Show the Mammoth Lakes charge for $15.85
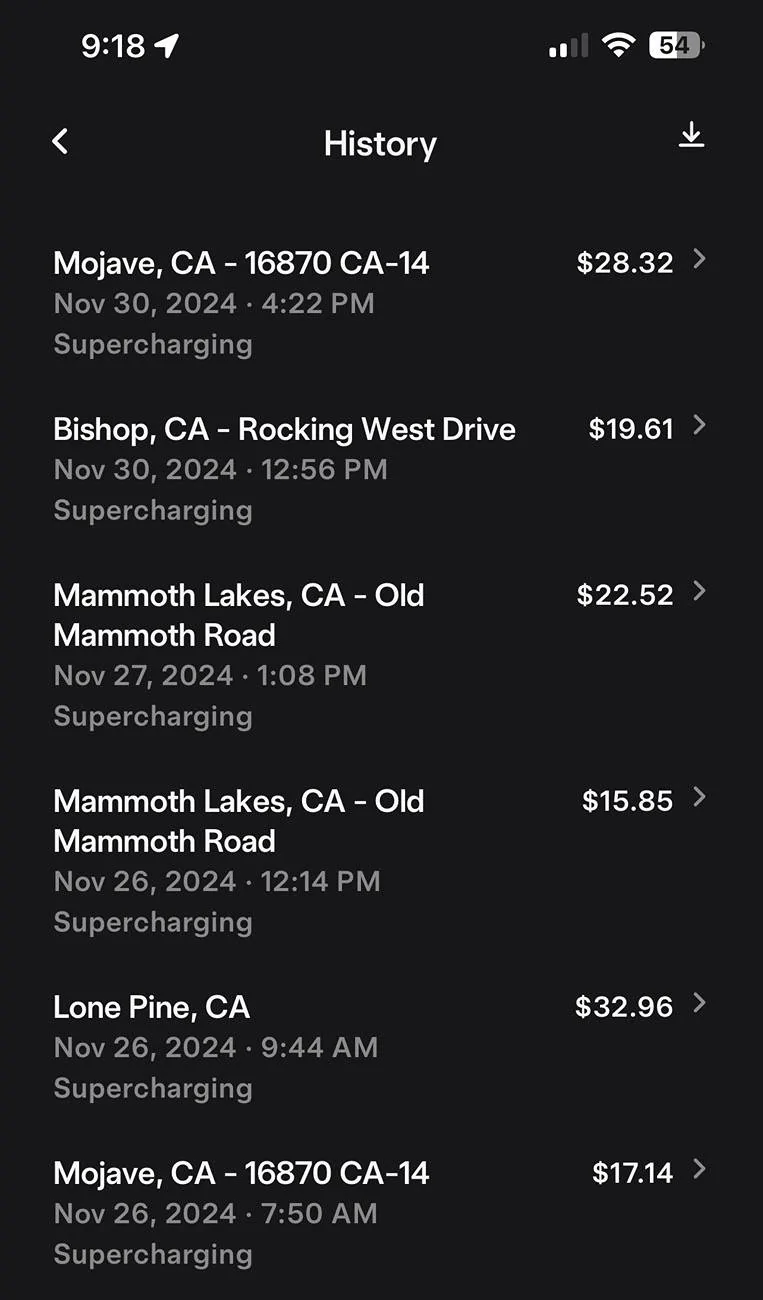 pyautogui.click(x=380, y=860)
